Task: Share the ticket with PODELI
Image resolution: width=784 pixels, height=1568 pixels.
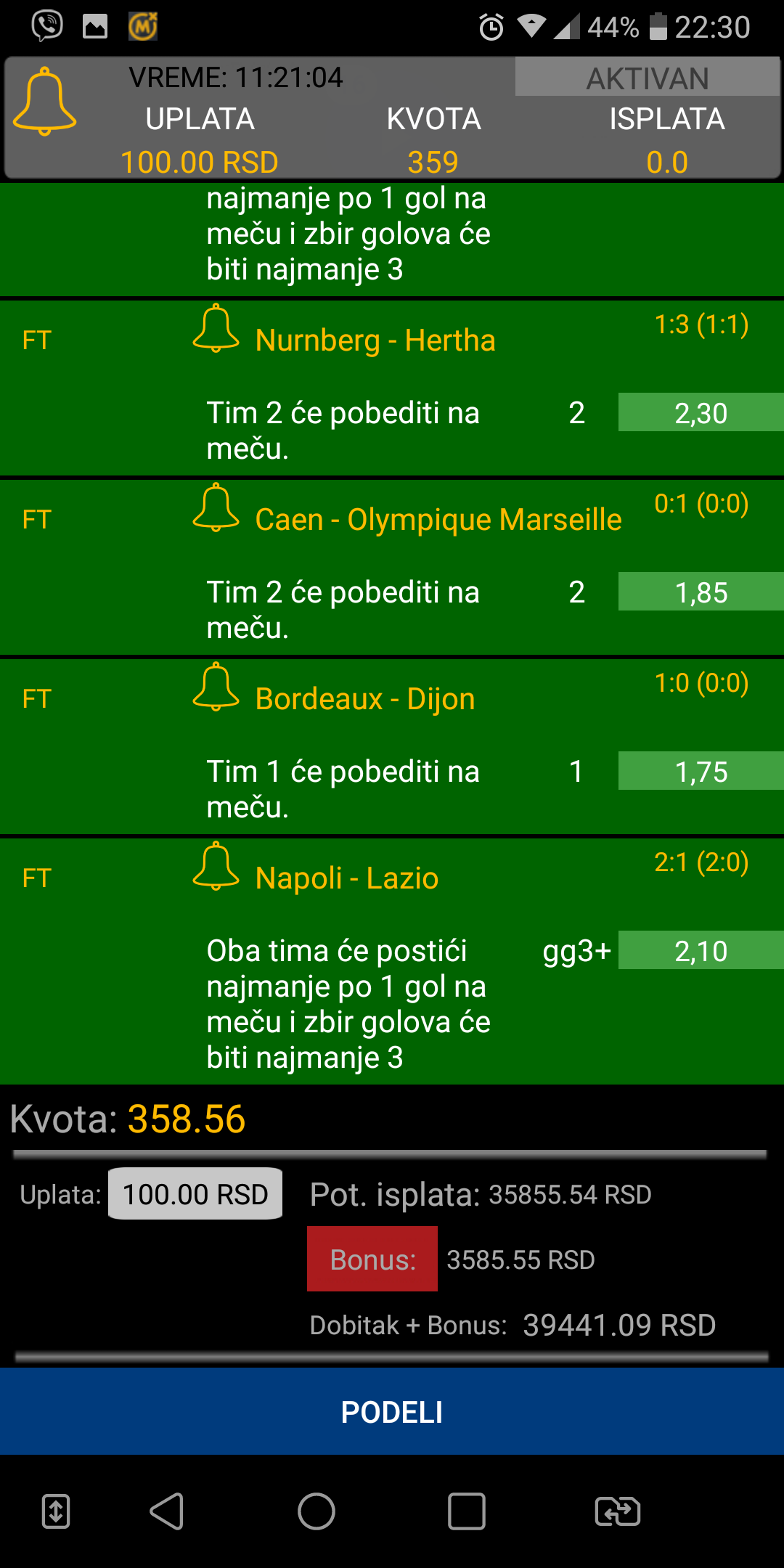Action: point(392,1412)
